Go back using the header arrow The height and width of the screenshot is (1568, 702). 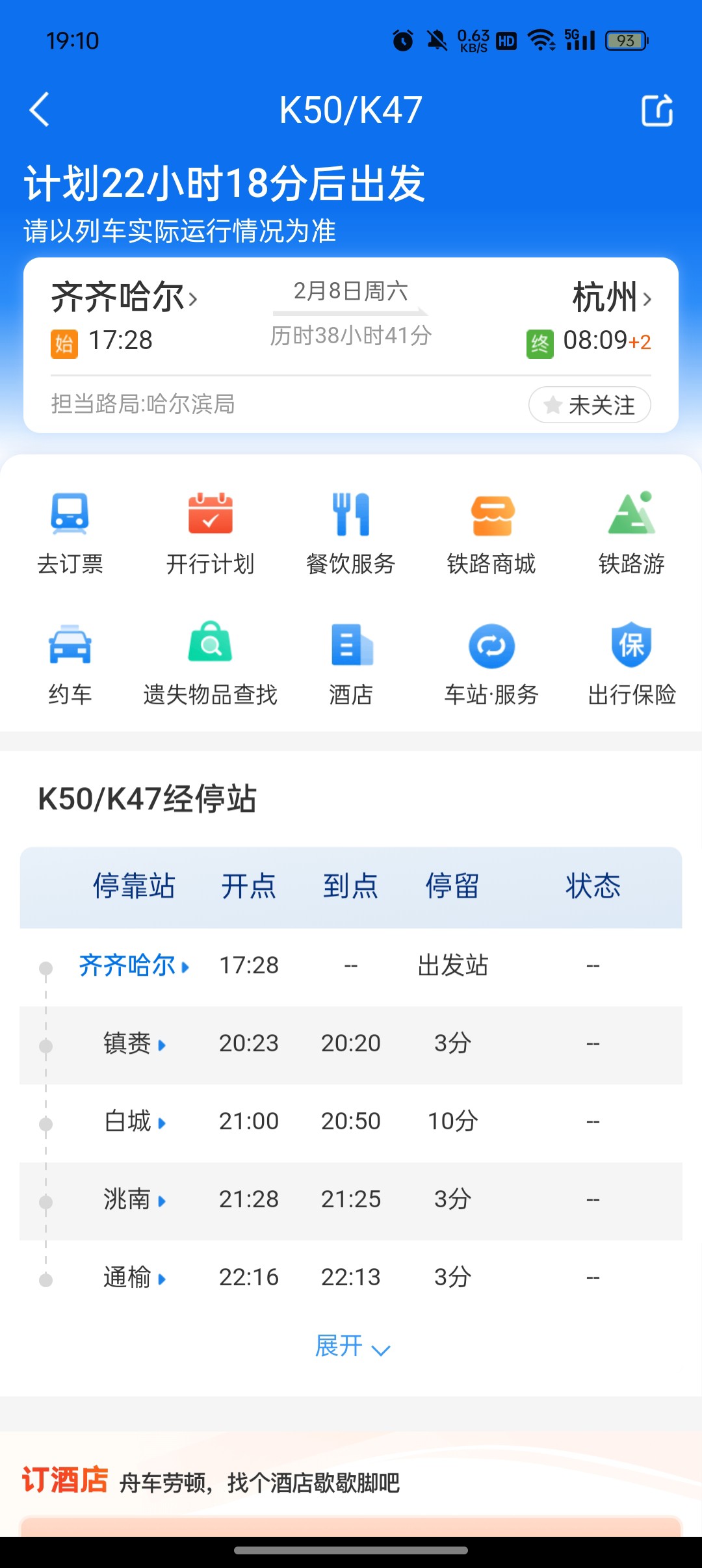tap(40, 109)
